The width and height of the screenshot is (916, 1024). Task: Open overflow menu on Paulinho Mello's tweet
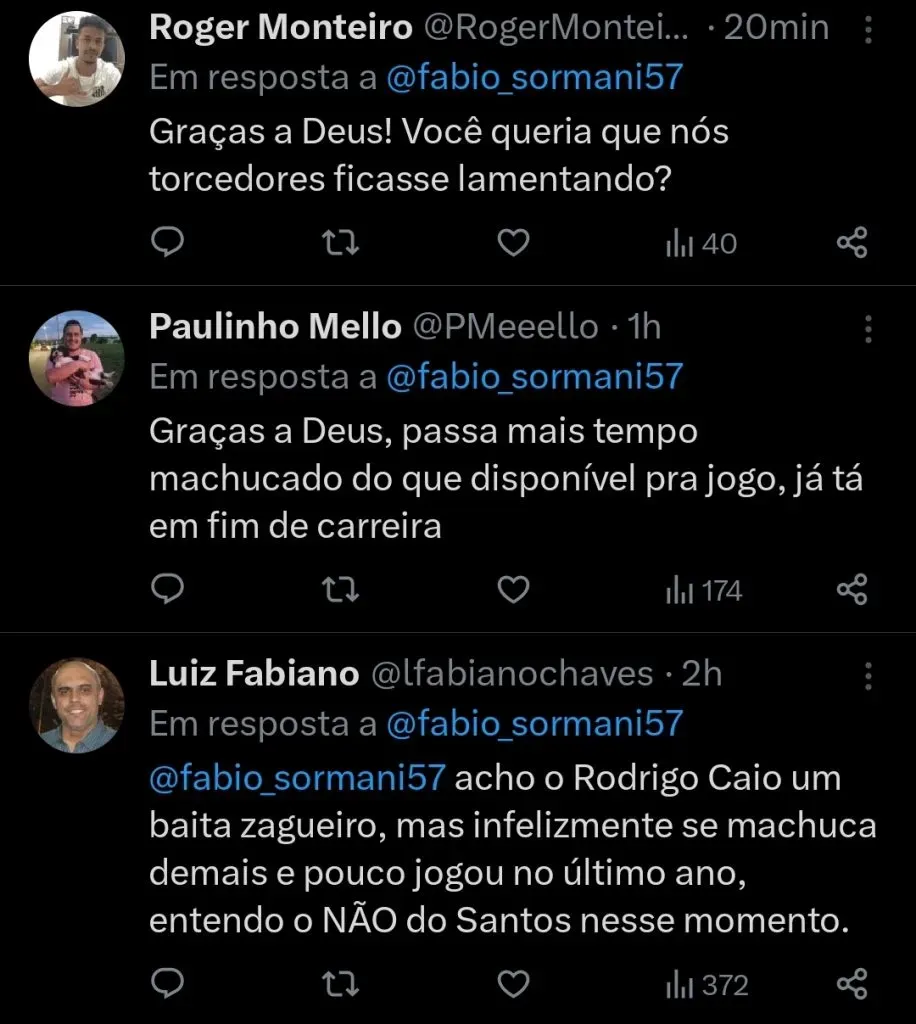point(868,328)
